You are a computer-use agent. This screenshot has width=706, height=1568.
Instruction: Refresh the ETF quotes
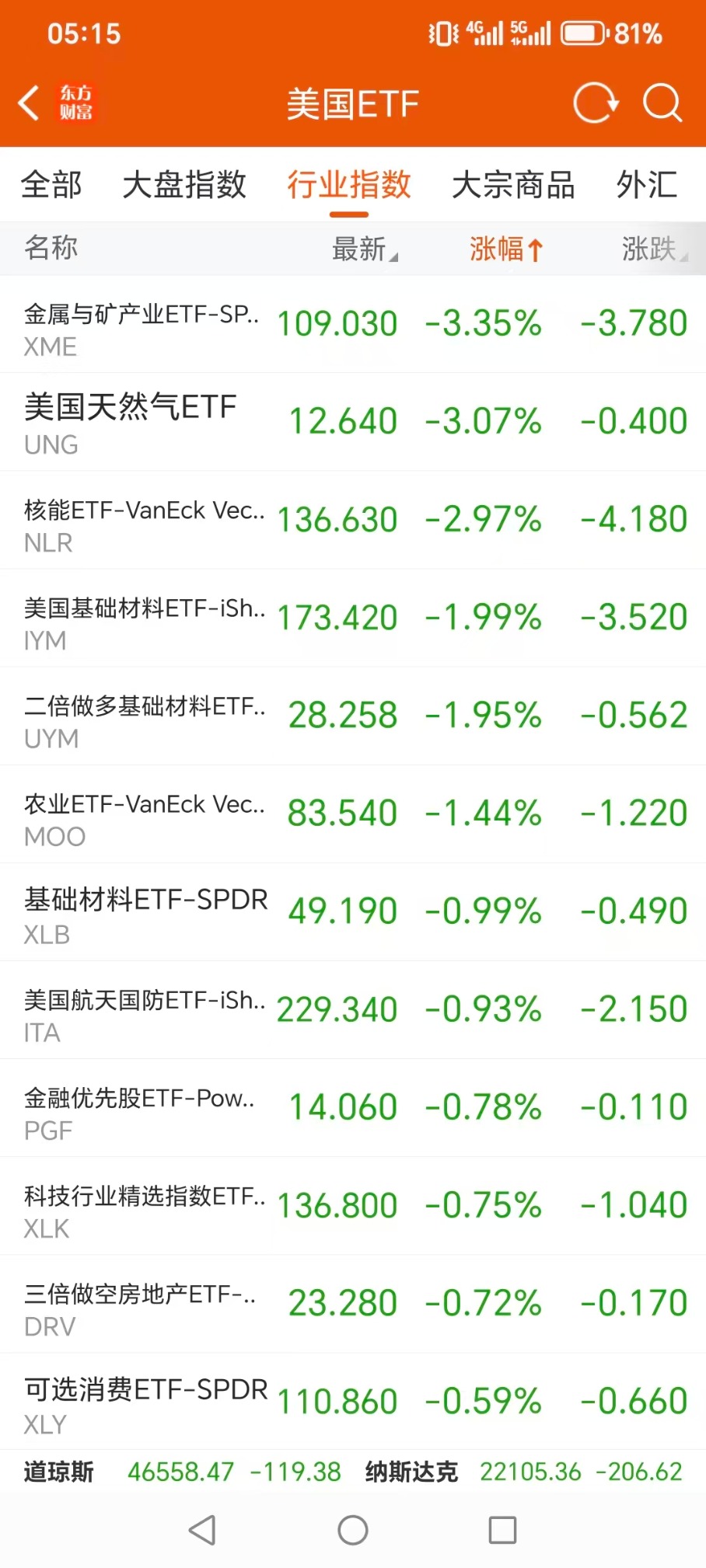coord(595,103)
